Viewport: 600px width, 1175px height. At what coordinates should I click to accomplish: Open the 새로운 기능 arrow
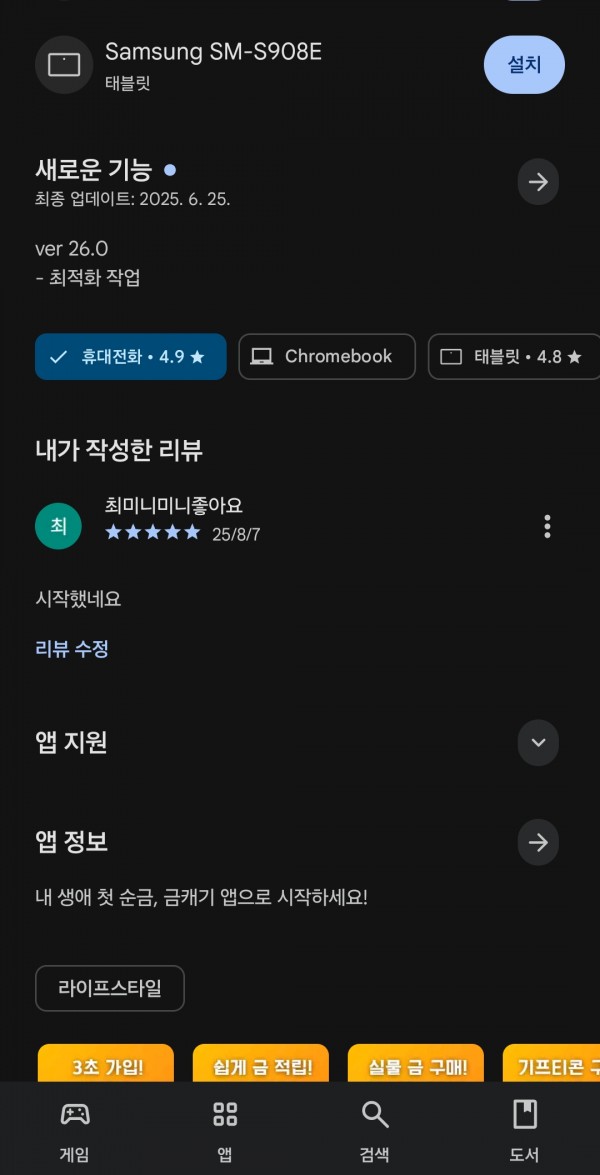click(538, 181)
